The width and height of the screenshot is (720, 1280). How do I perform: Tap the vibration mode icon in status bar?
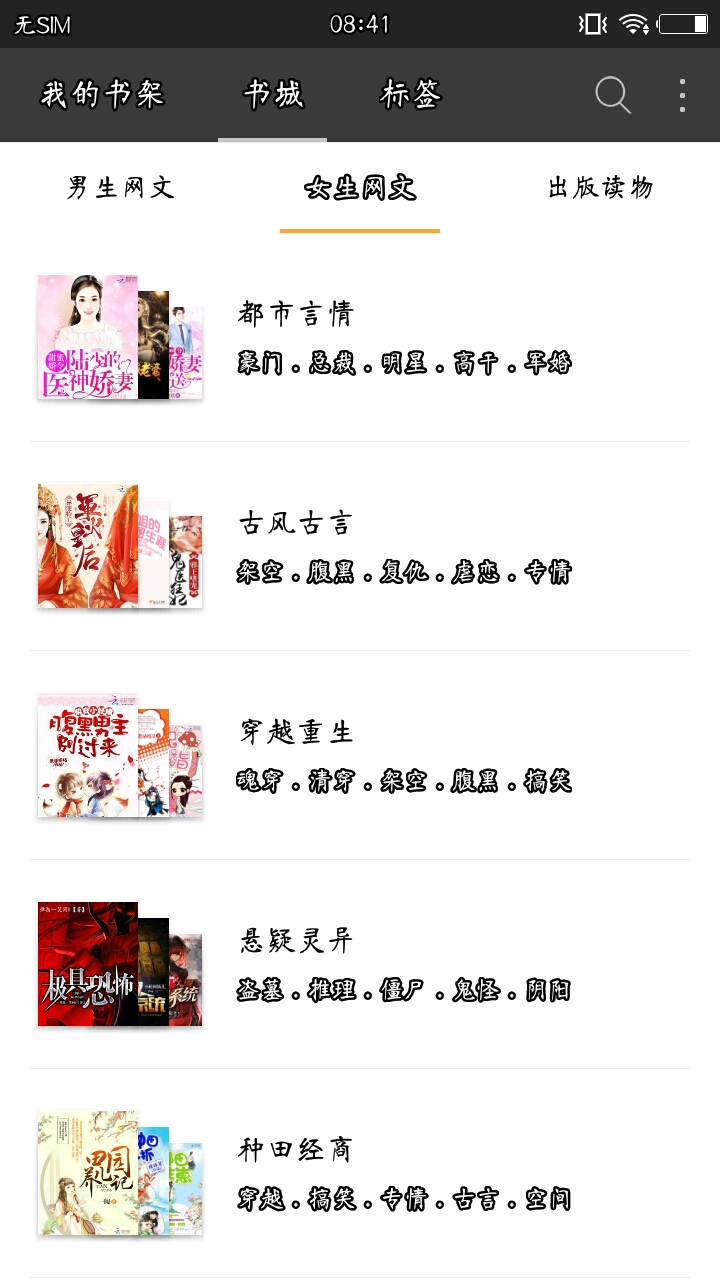(592, 22)
